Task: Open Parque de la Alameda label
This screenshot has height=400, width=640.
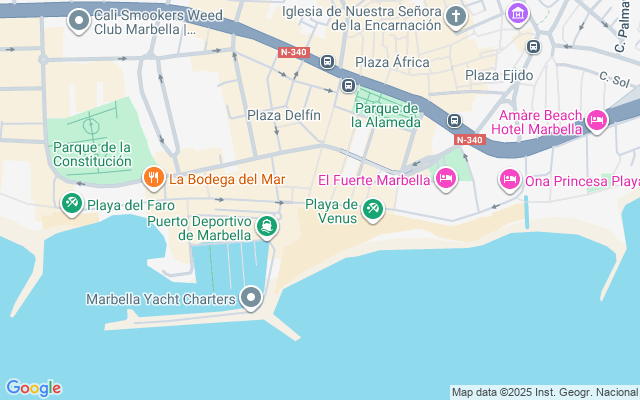Action: pyautogui.click(x=386, y=115)
